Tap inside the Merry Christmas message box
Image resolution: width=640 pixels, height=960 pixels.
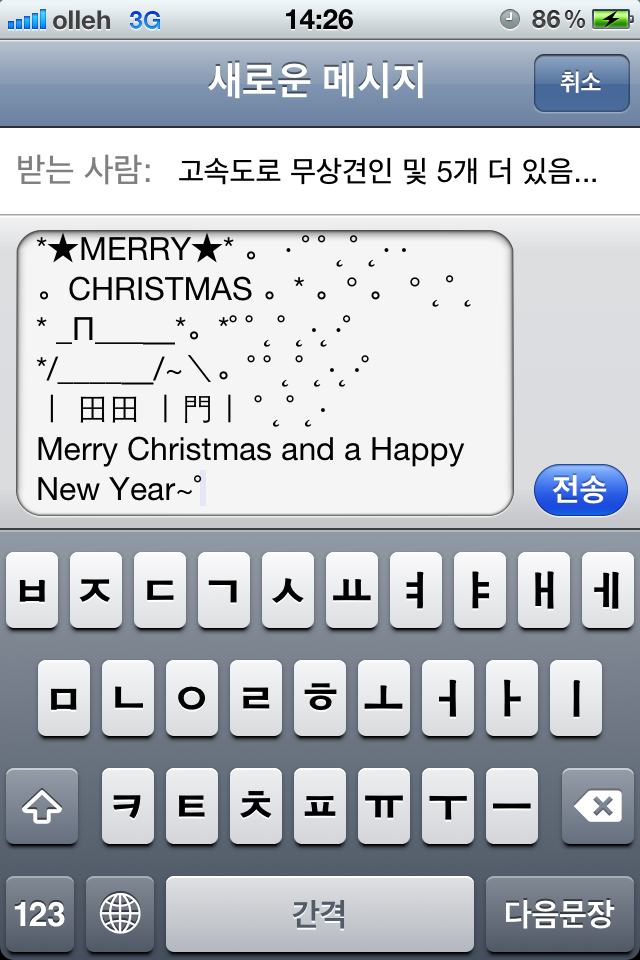(265, 372)
